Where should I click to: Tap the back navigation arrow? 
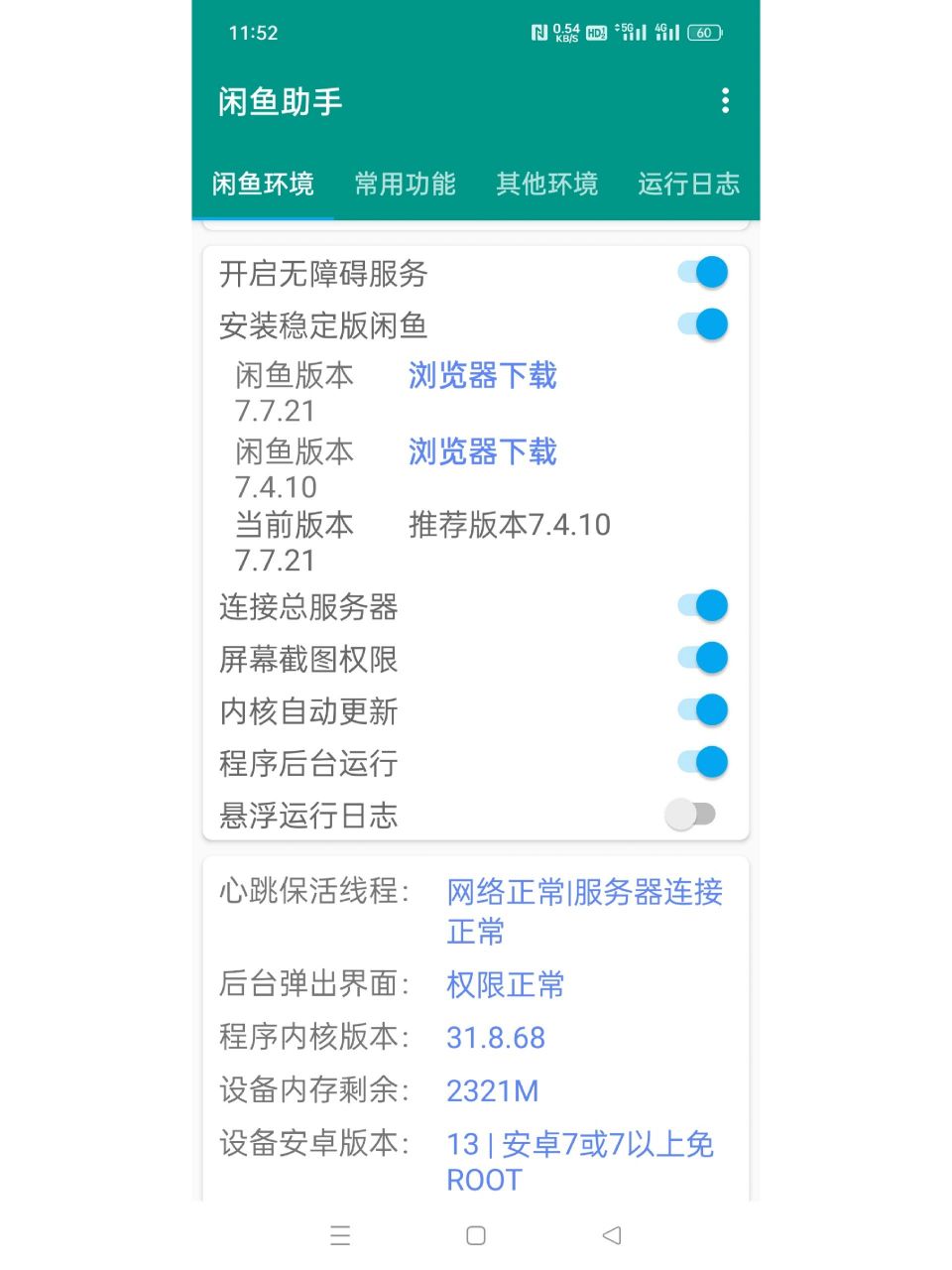point(609,1235)
